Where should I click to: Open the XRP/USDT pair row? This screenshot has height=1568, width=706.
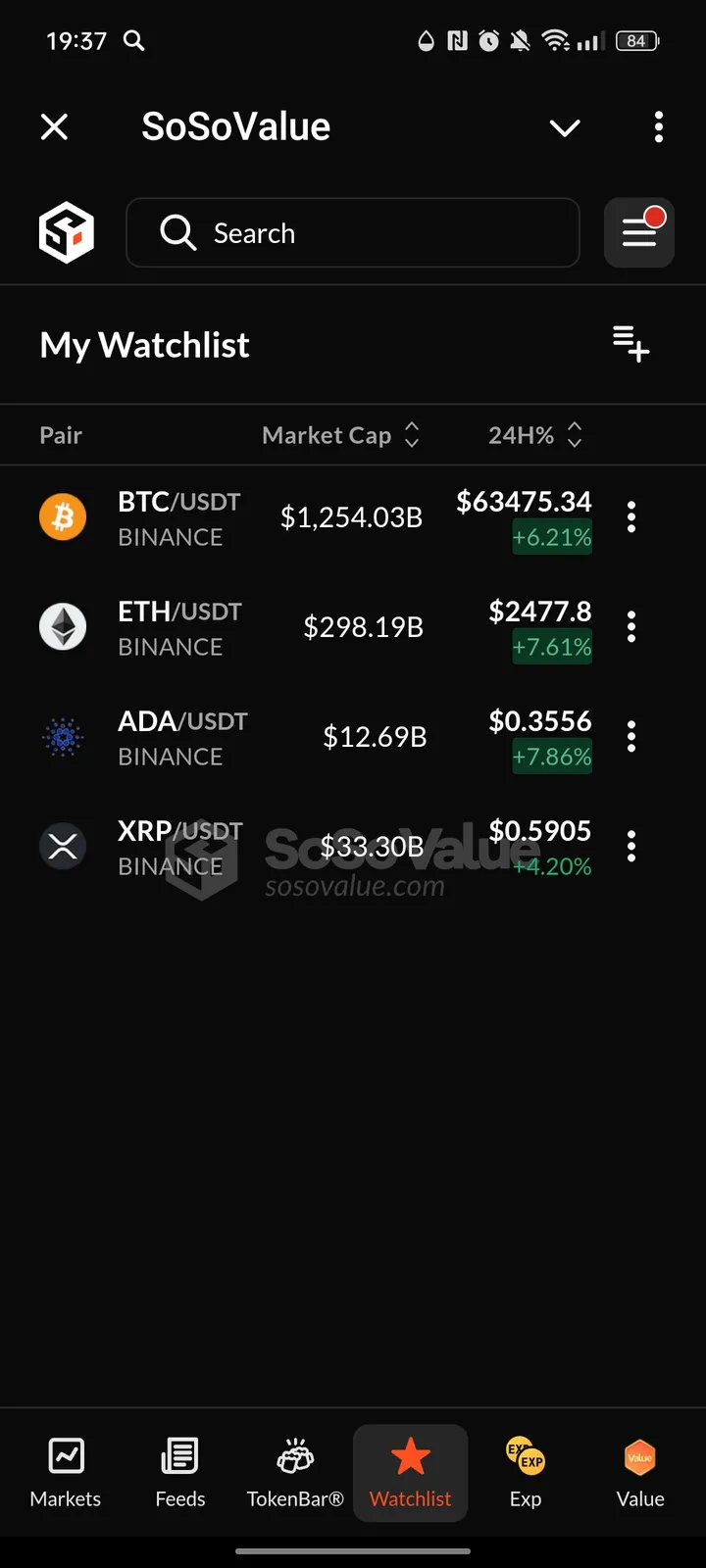tap(179, 847)
